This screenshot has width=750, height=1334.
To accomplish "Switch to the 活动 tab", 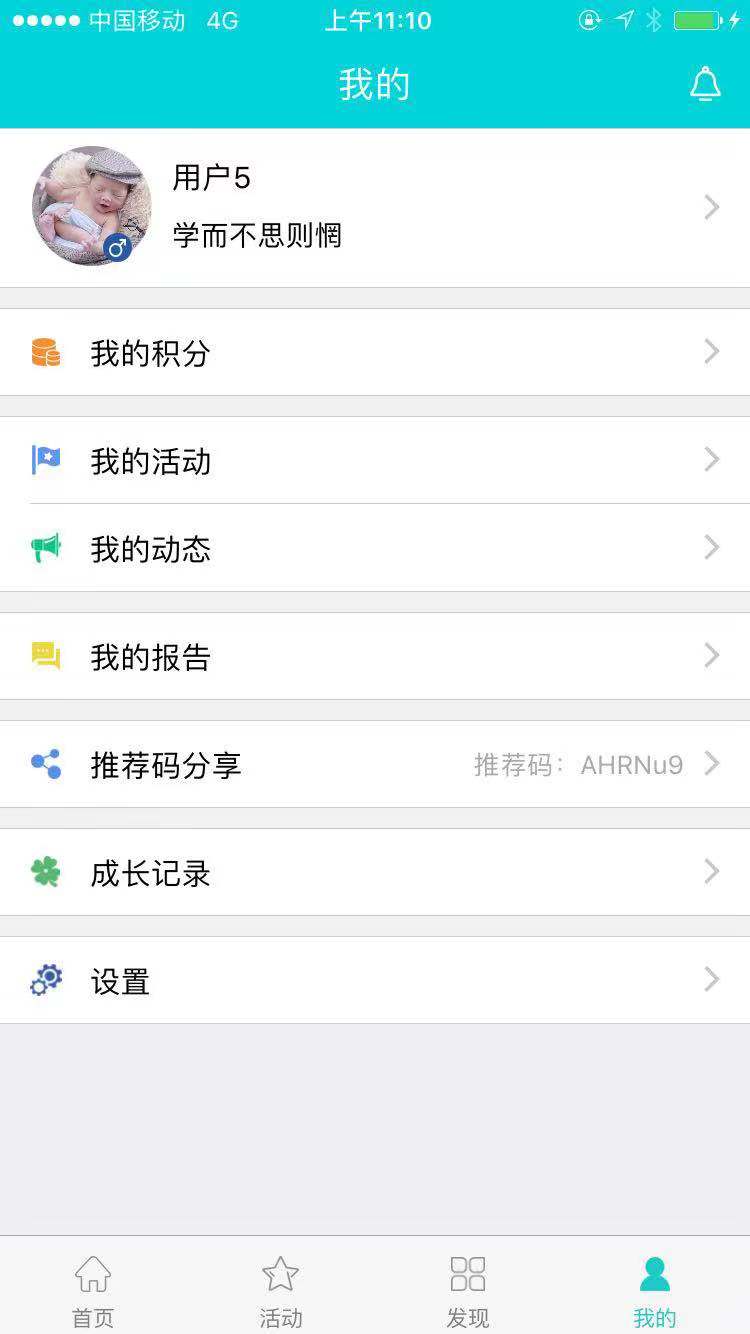I will 281,1288.
